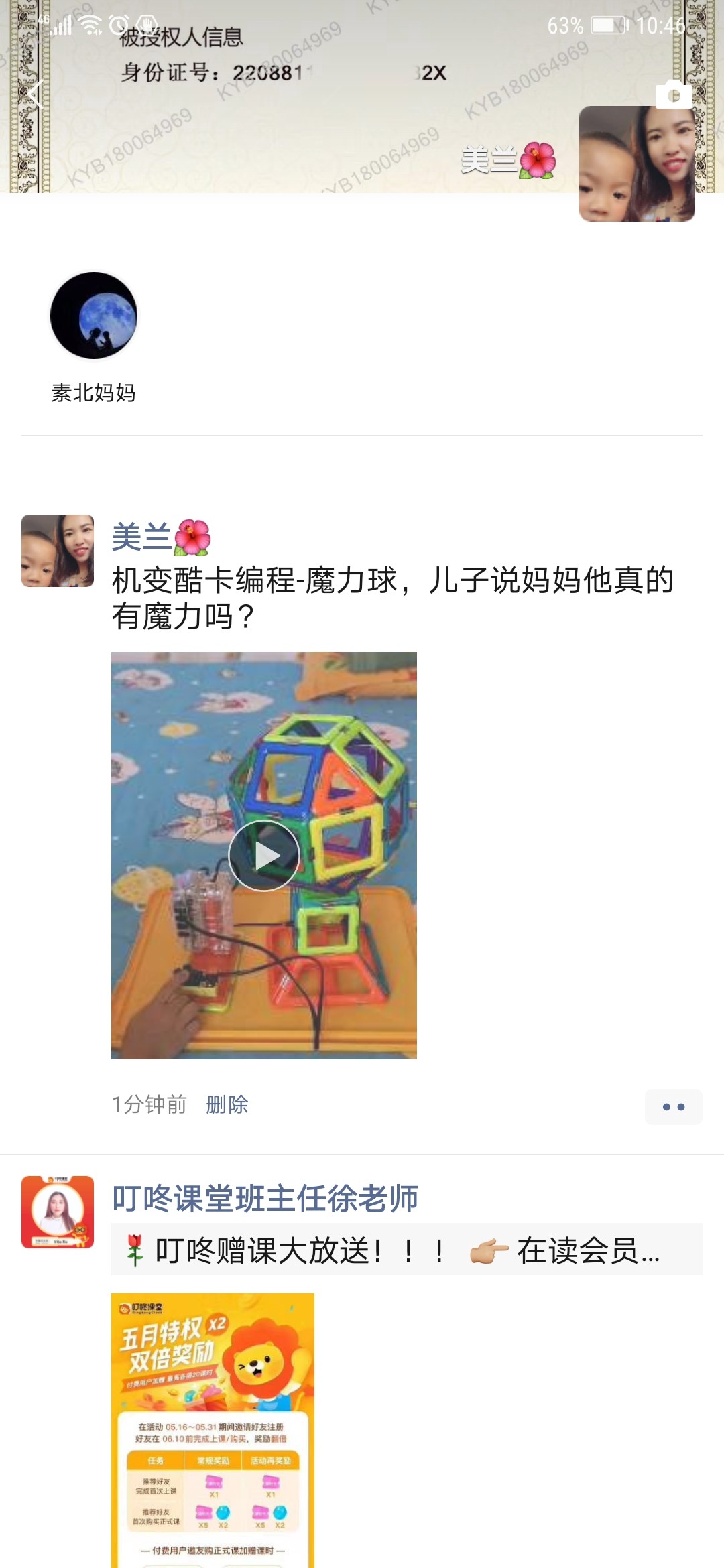Open the two-dot like and comment menu
This screenshot has width=724, height=1568.
pos(674,1107)
